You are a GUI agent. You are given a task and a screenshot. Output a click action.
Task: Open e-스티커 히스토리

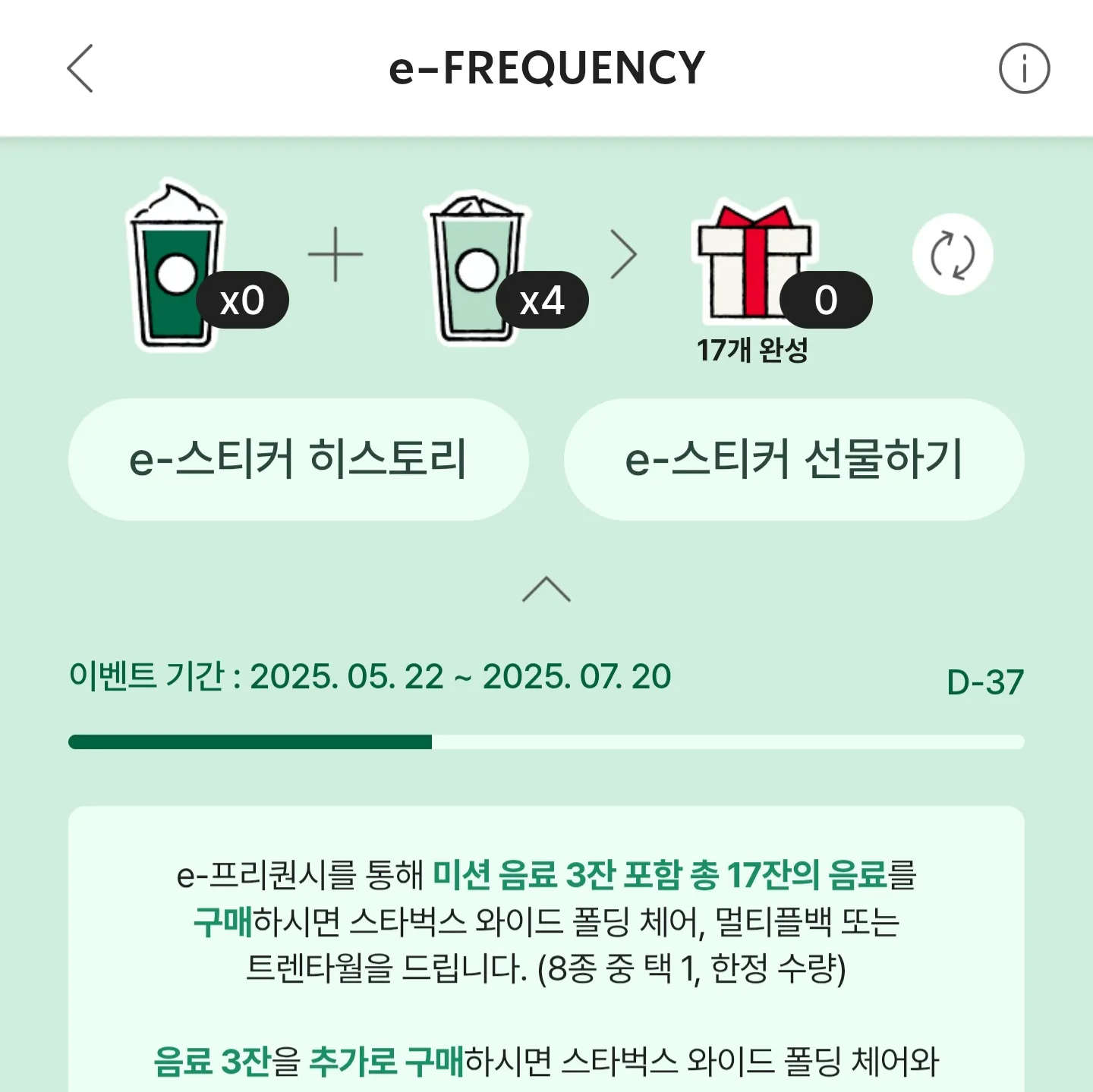coord(298,459)
